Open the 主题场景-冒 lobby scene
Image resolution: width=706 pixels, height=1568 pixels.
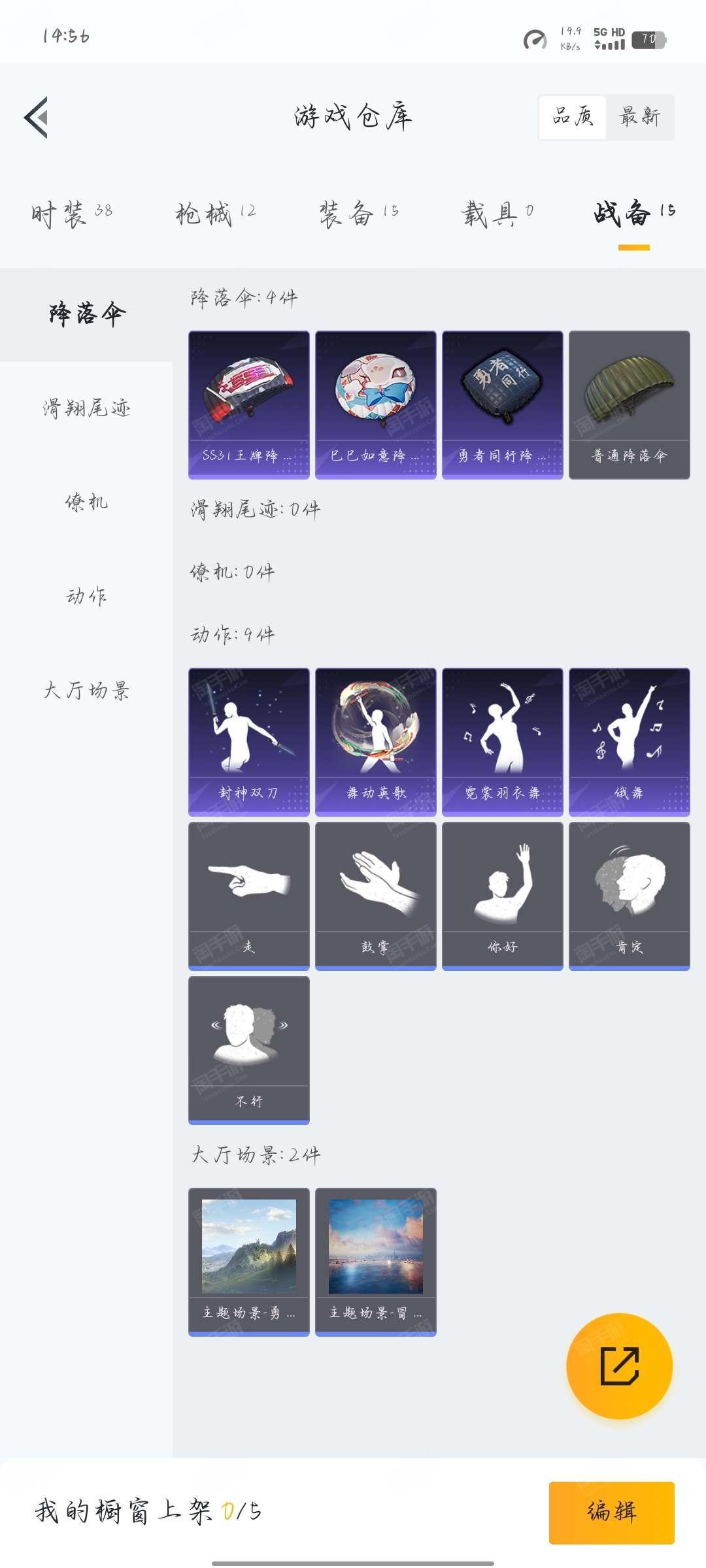[x=376, y=1262]
